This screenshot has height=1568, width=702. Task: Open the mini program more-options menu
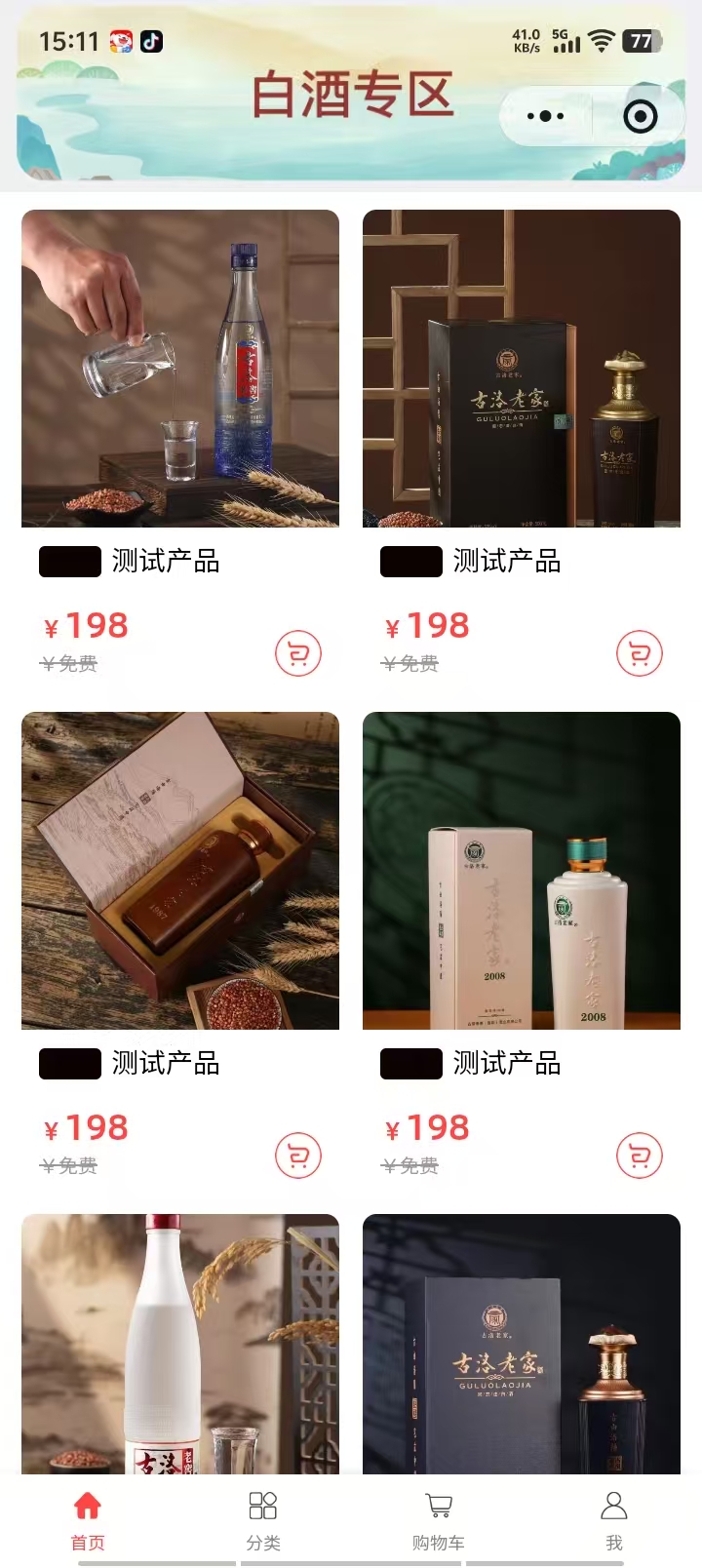click(545, 117)
